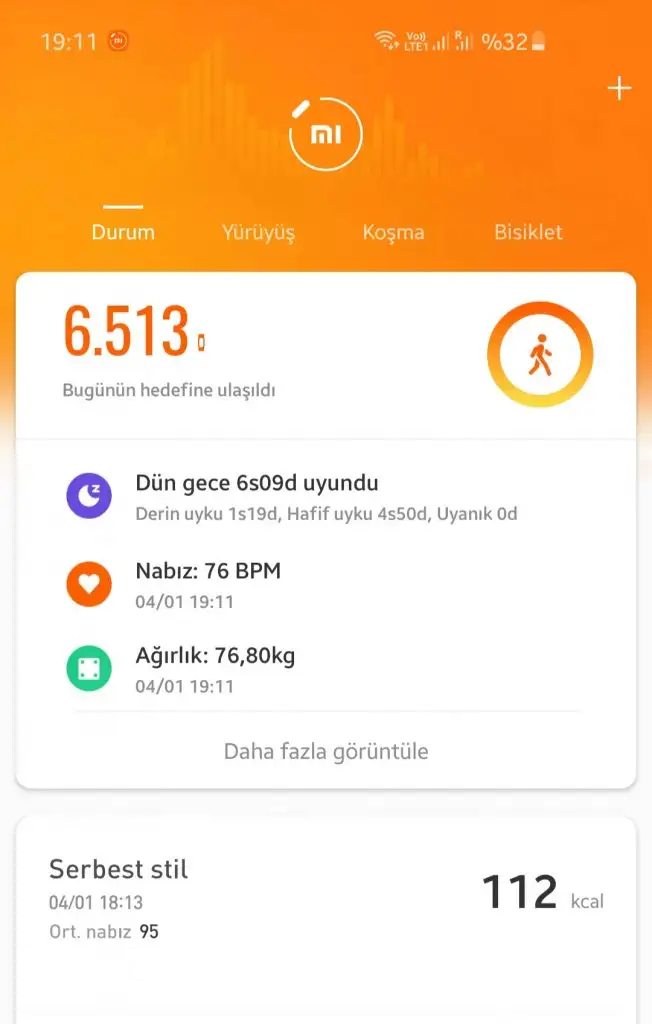Go to the Durum tab
This screenshot has width=652, height=1024.
(123, 232)
